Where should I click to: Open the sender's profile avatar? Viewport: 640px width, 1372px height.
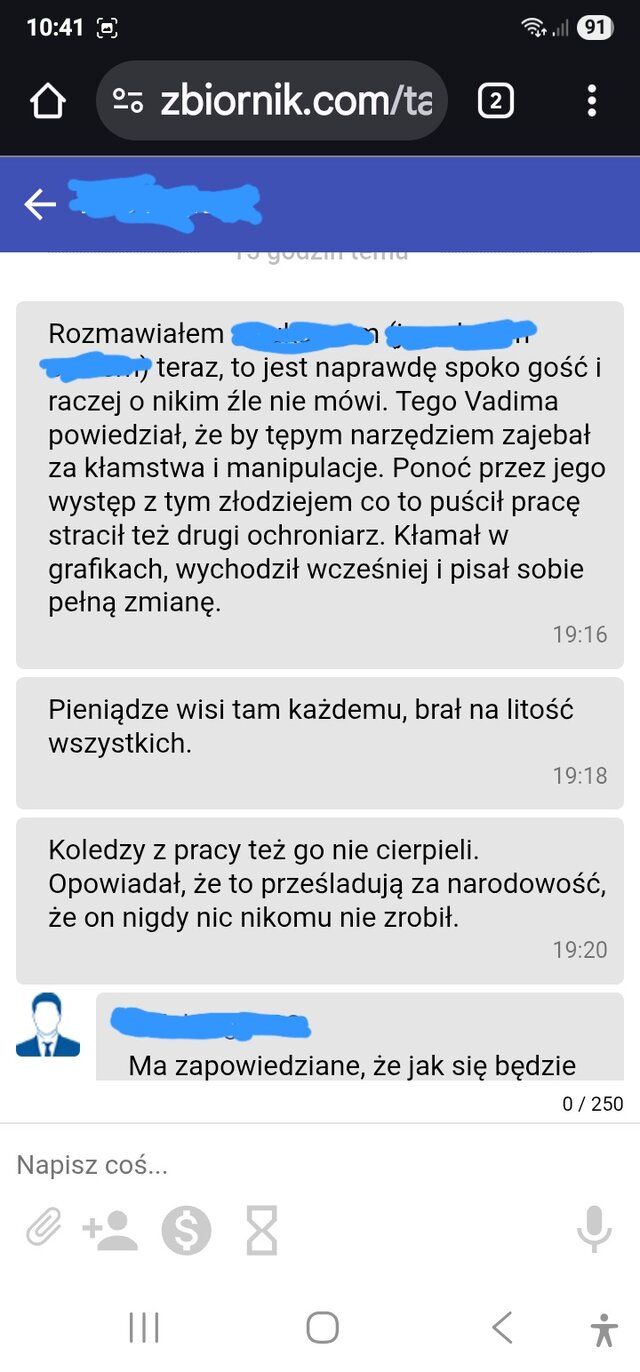[x=48, y=1025]
